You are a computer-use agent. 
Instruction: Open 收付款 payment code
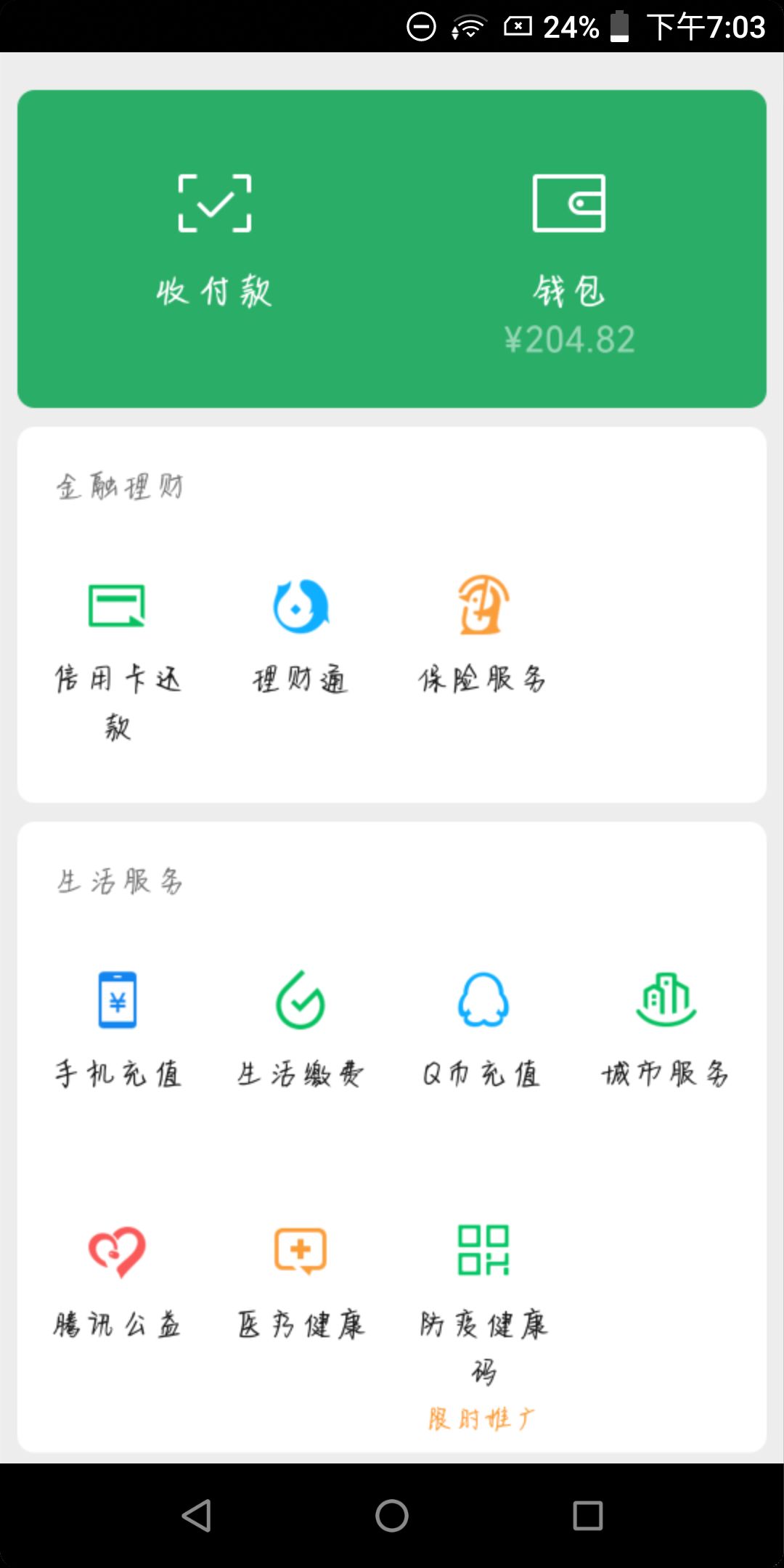pos(214,240)
